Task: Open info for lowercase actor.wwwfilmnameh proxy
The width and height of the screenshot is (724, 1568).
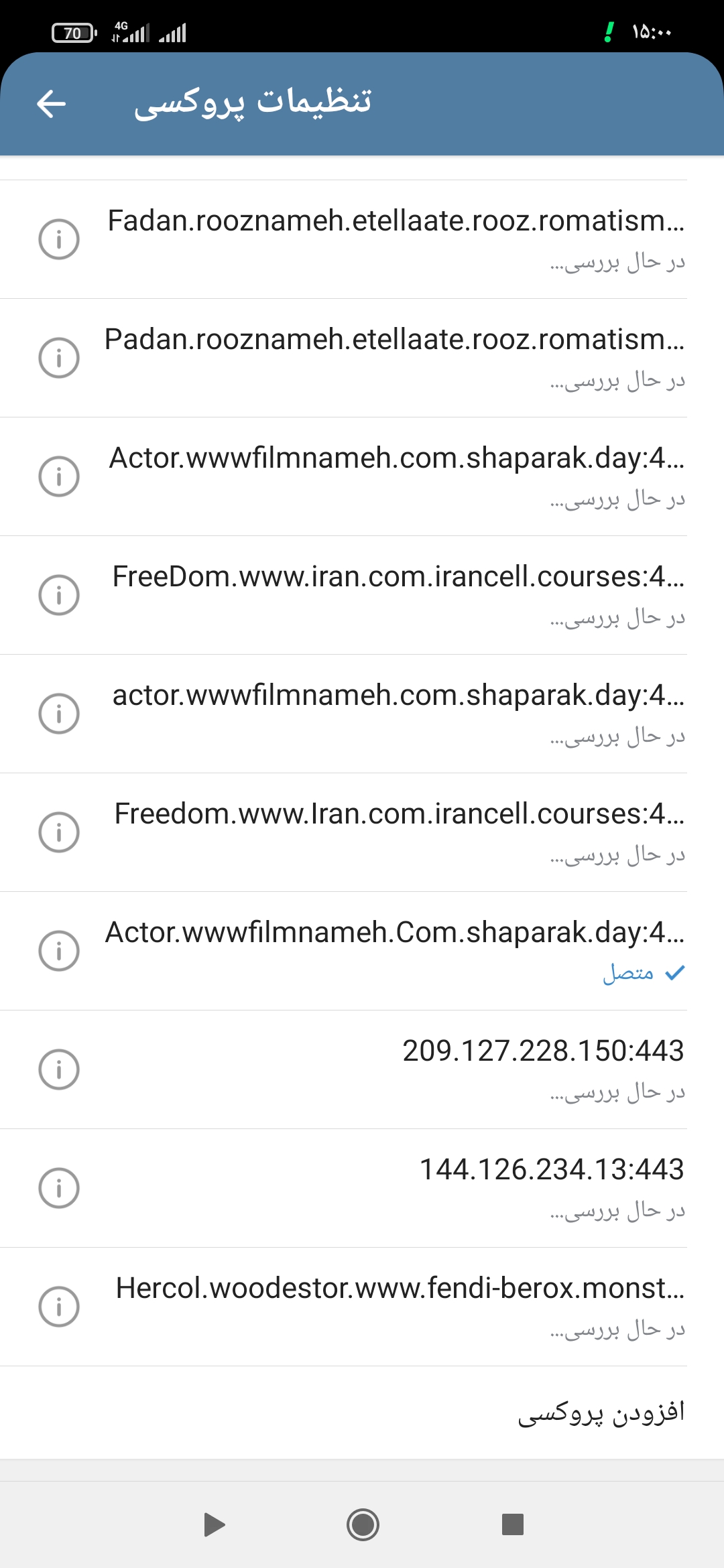Action: click(x=59, y=714)
